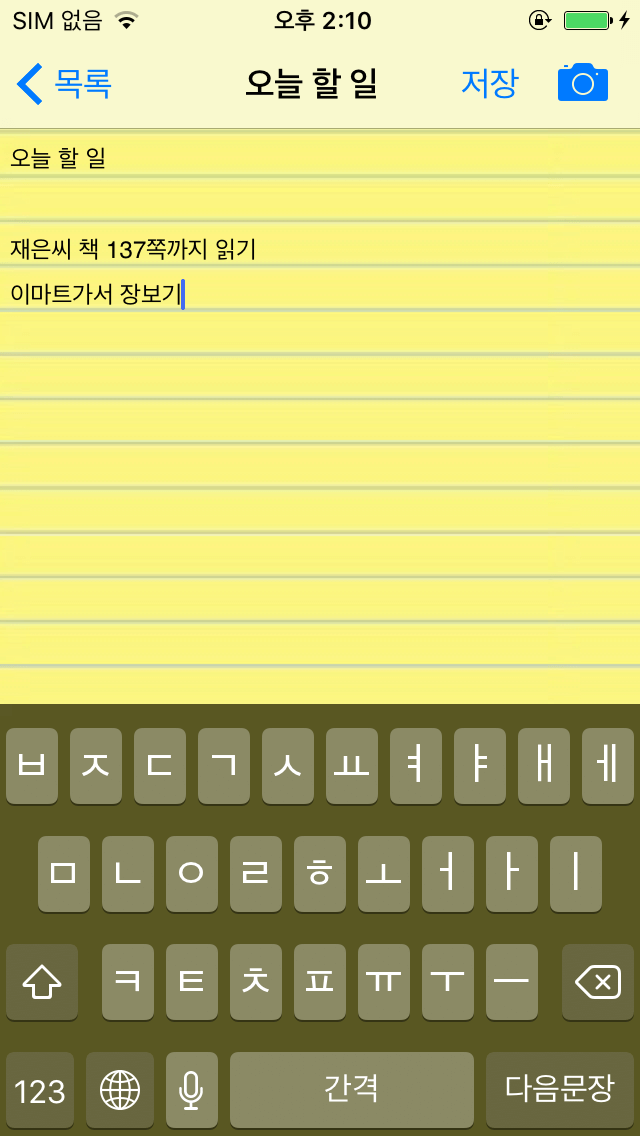Tap the 다음문장 return key
The image size is (640, 1136).
(560, 1090)
